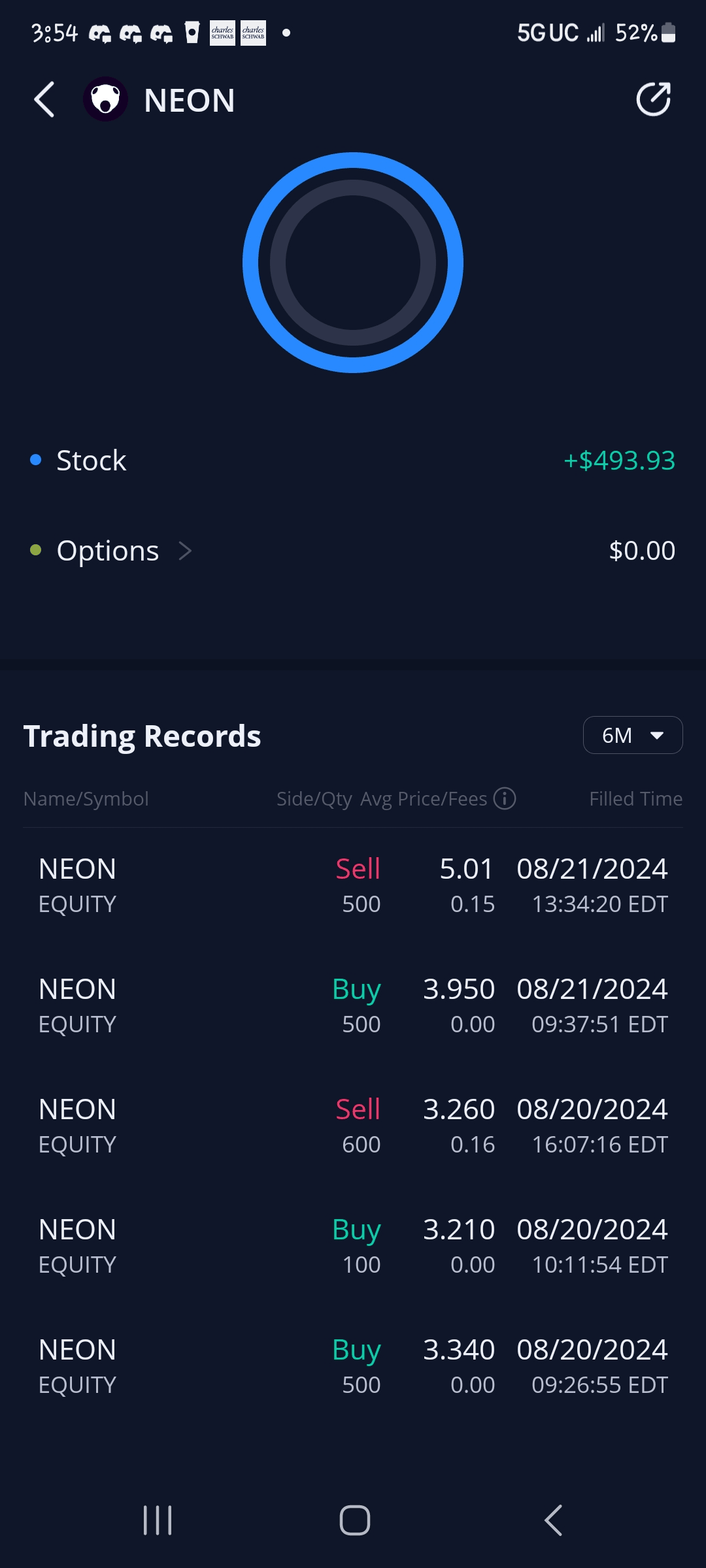Open the 6M time range dropdown

632,735
